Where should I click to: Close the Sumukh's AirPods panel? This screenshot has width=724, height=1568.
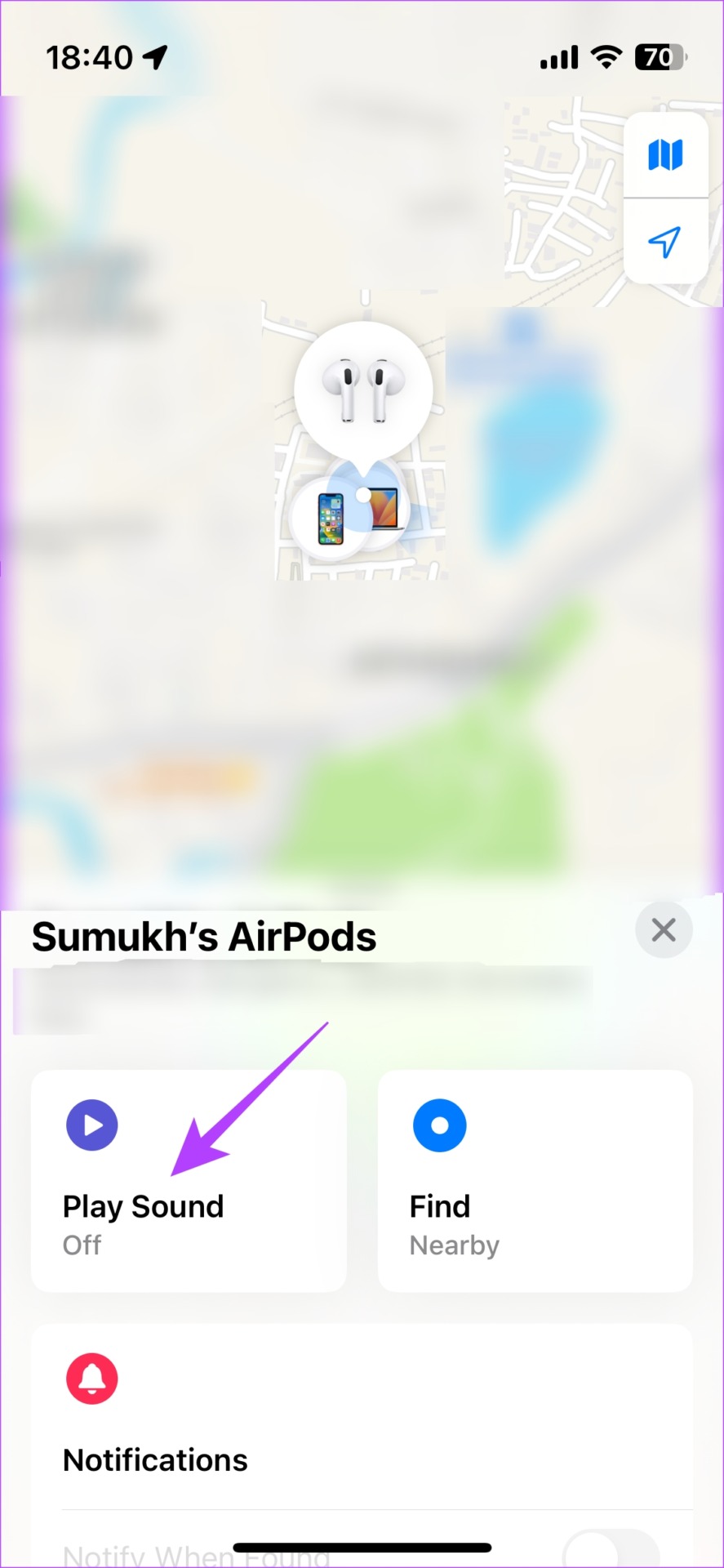tap(664, 929)
